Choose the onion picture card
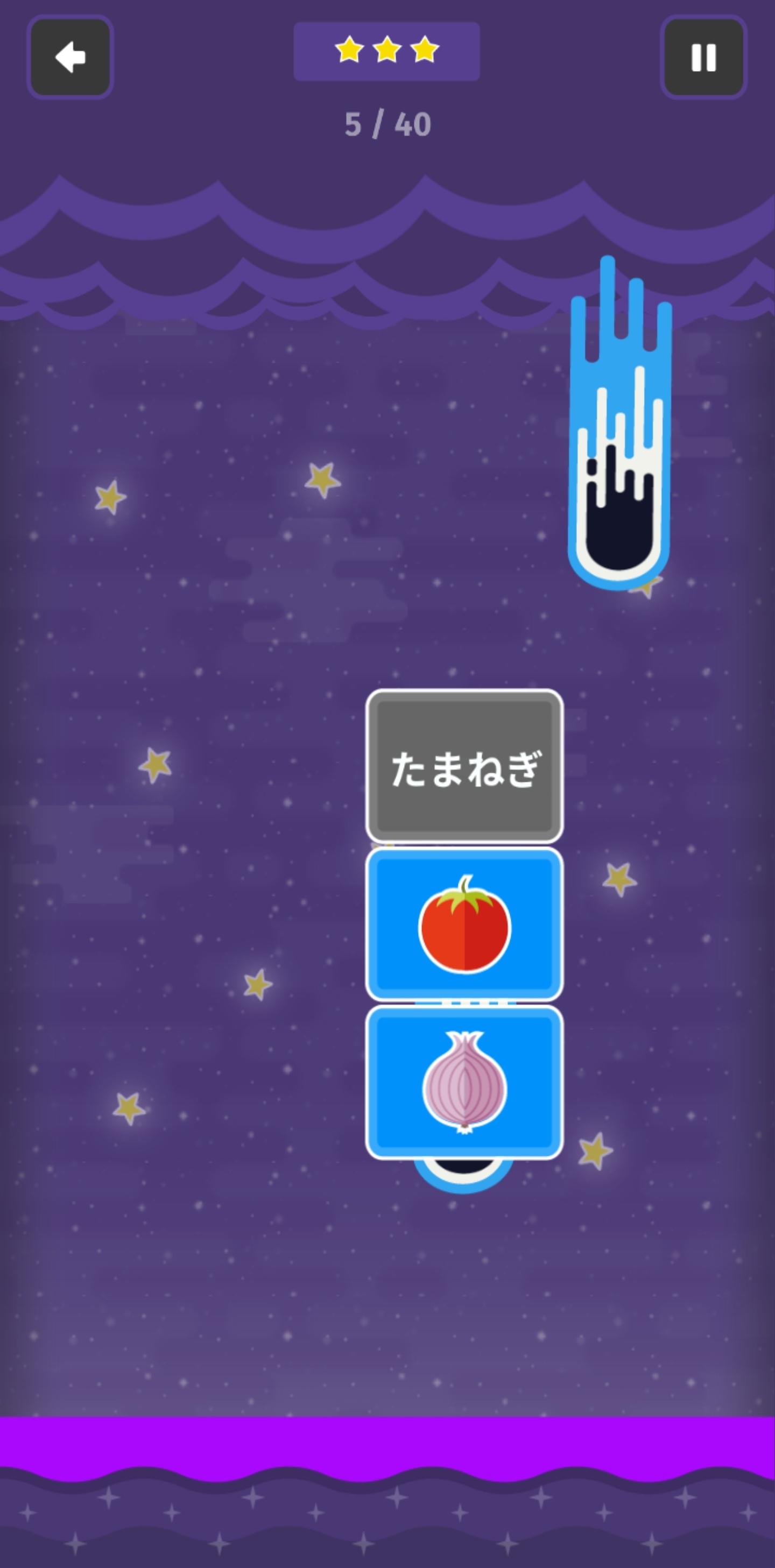Screen dimensions: 775x1568 [x=464, y=1082]
